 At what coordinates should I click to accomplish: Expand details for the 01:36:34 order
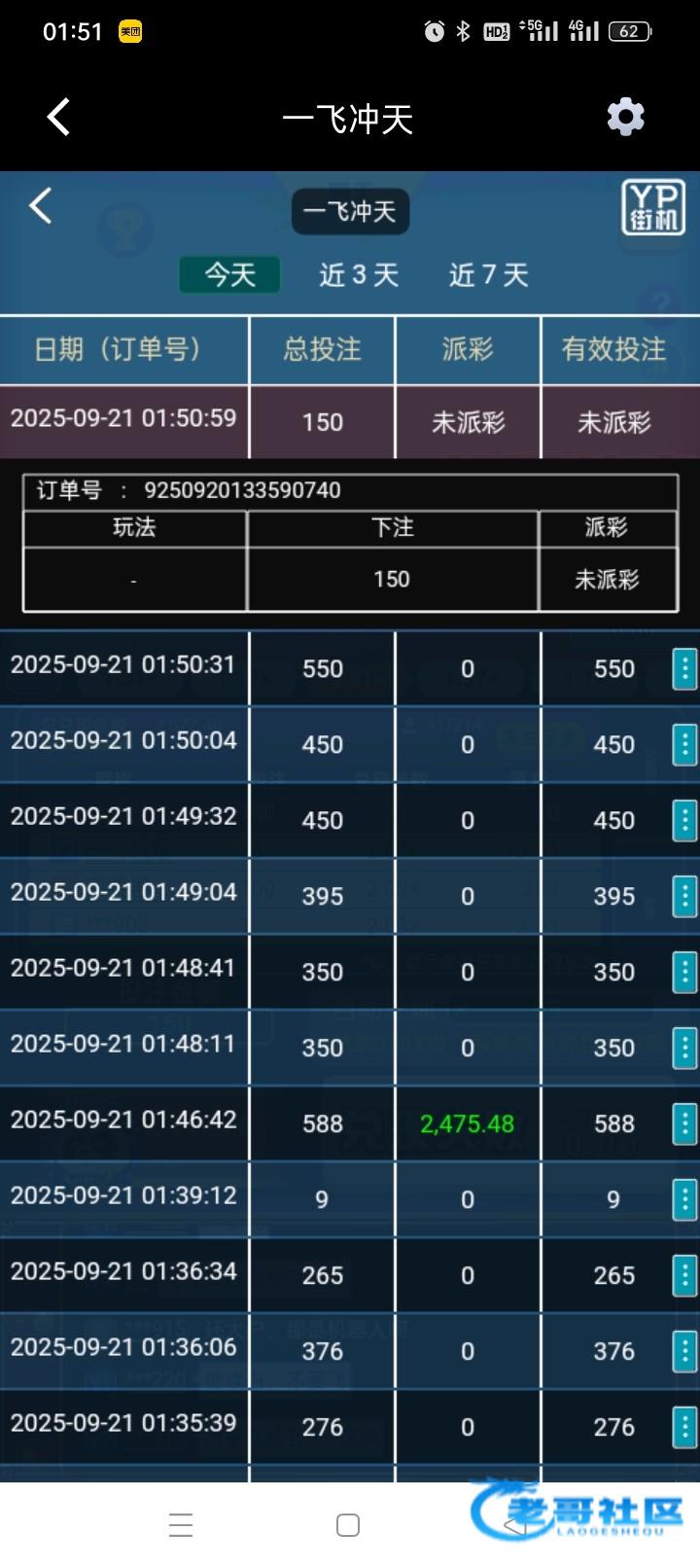coord(684,1275)
